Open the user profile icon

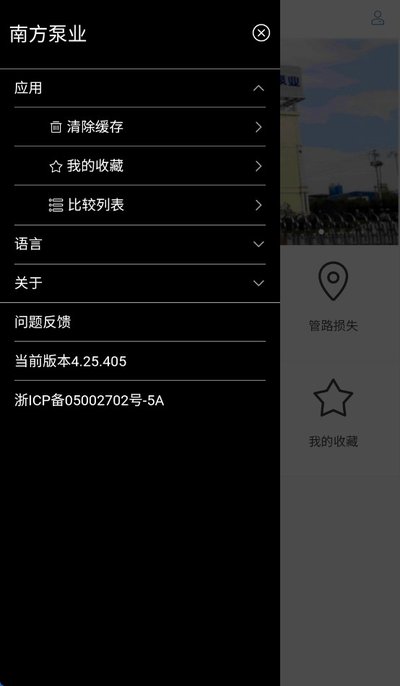tap(377, 18)
